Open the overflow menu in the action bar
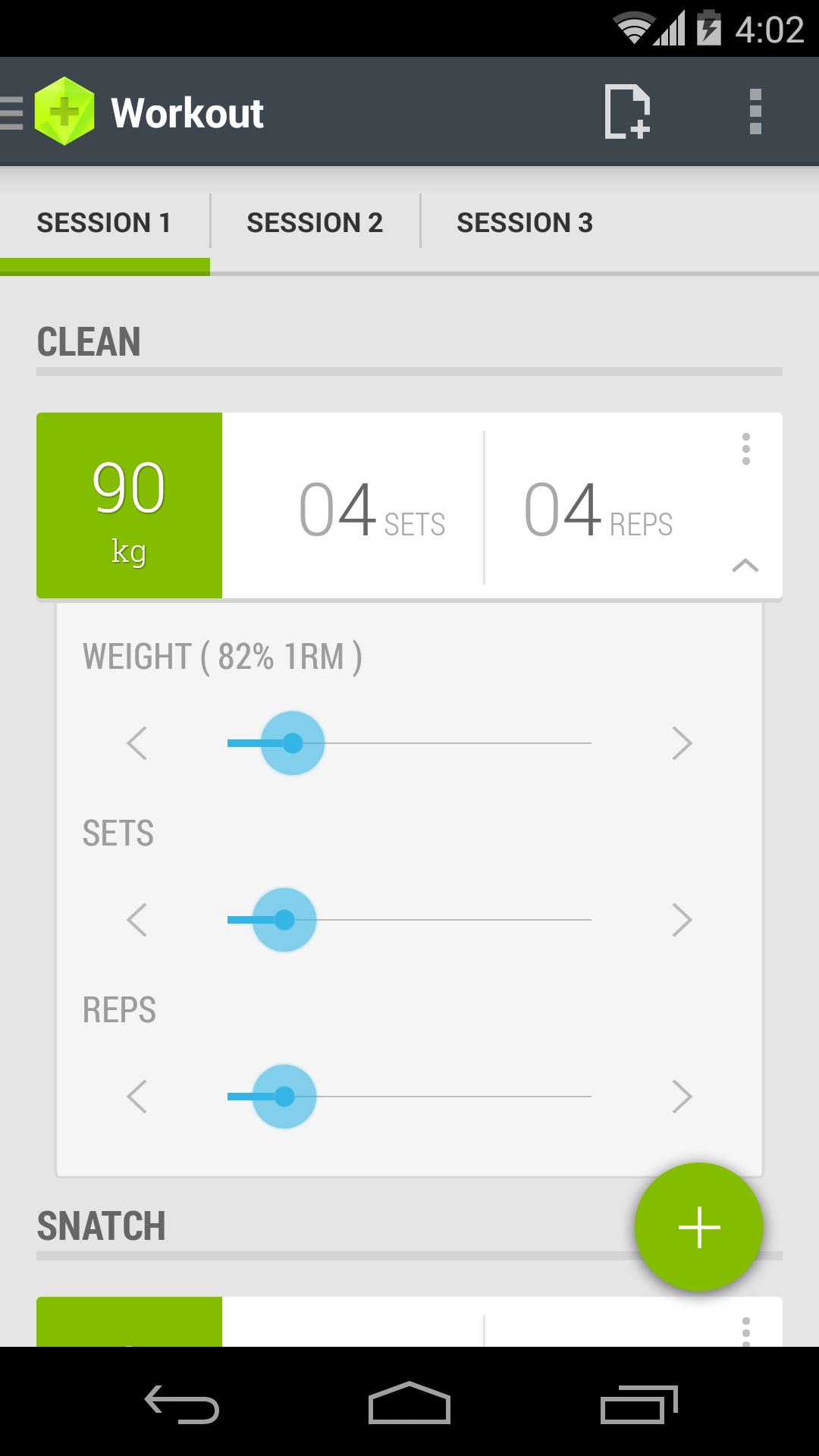The image size is (819, 1456). tap(753, 111)
